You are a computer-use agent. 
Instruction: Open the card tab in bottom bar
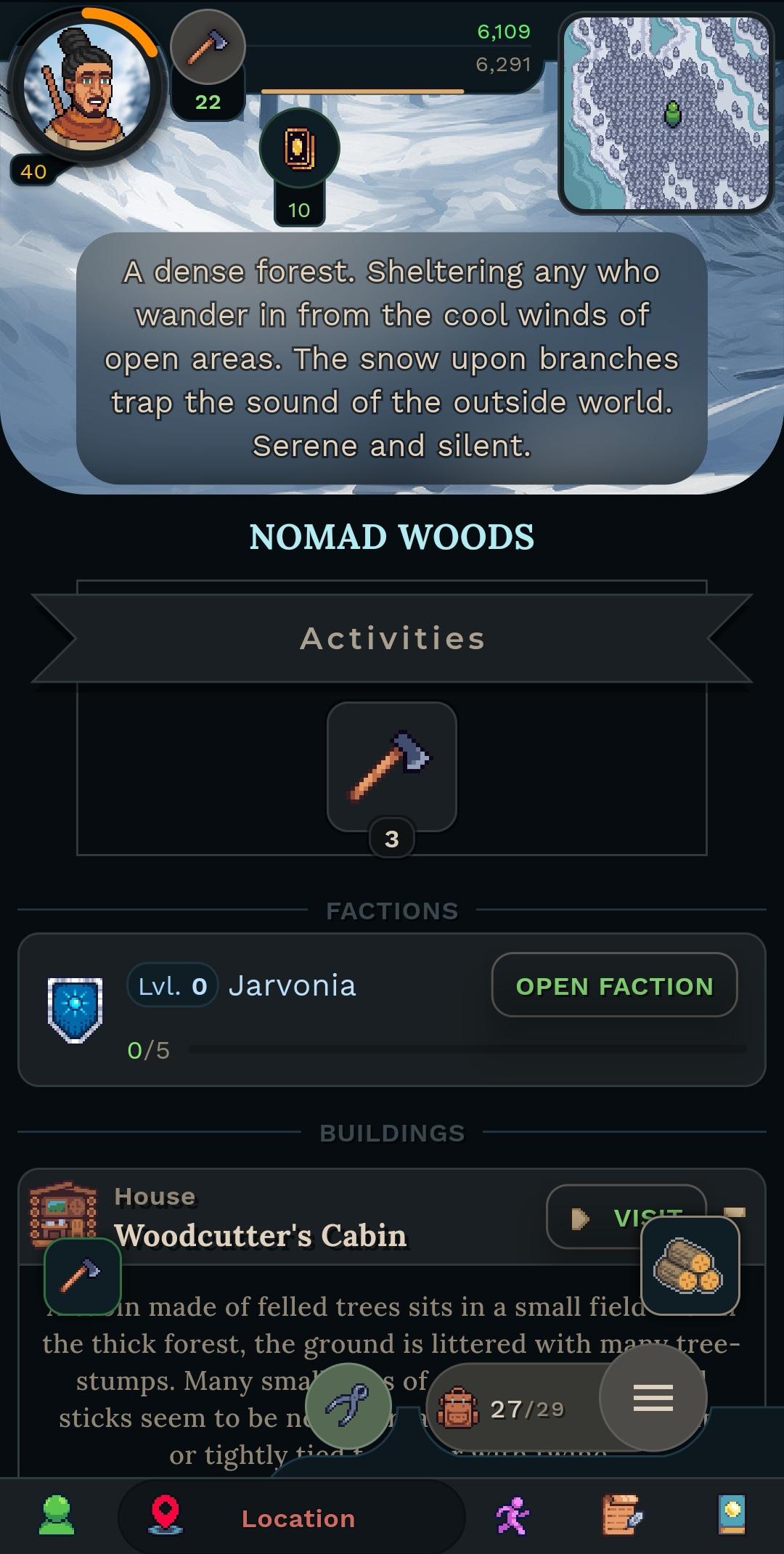click(x=732, y=1516)
